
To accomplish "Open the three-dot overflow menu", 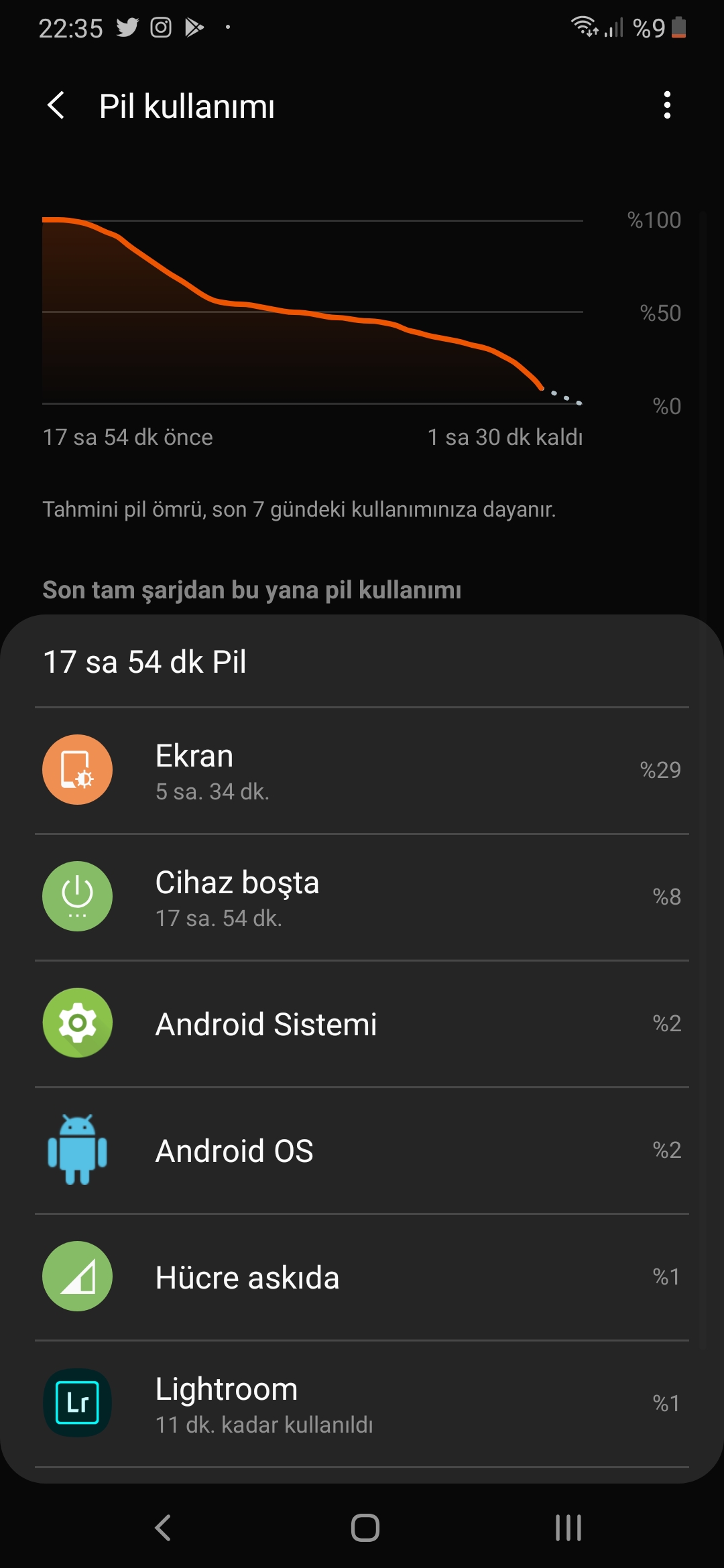I will [x=666, y=105].
